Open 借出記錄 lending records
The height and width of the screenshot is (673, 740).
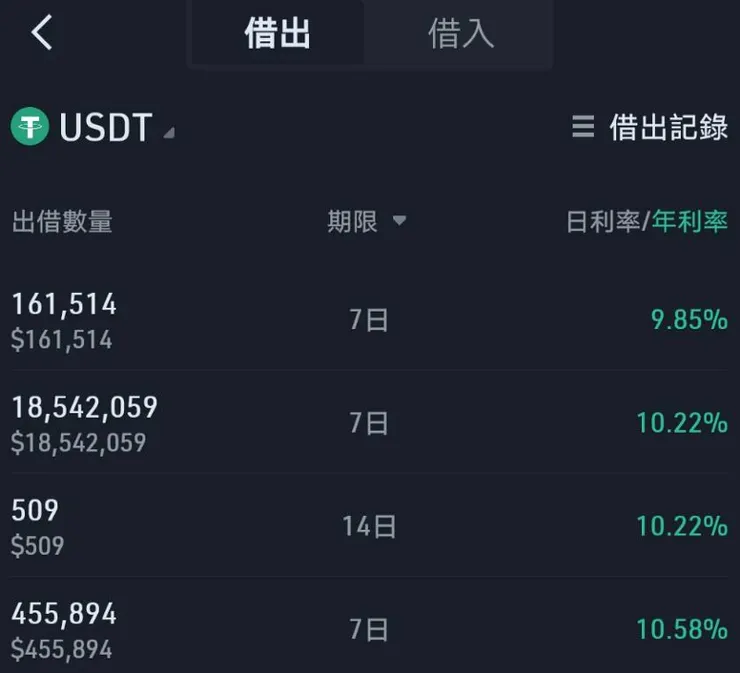click(650, 128)
